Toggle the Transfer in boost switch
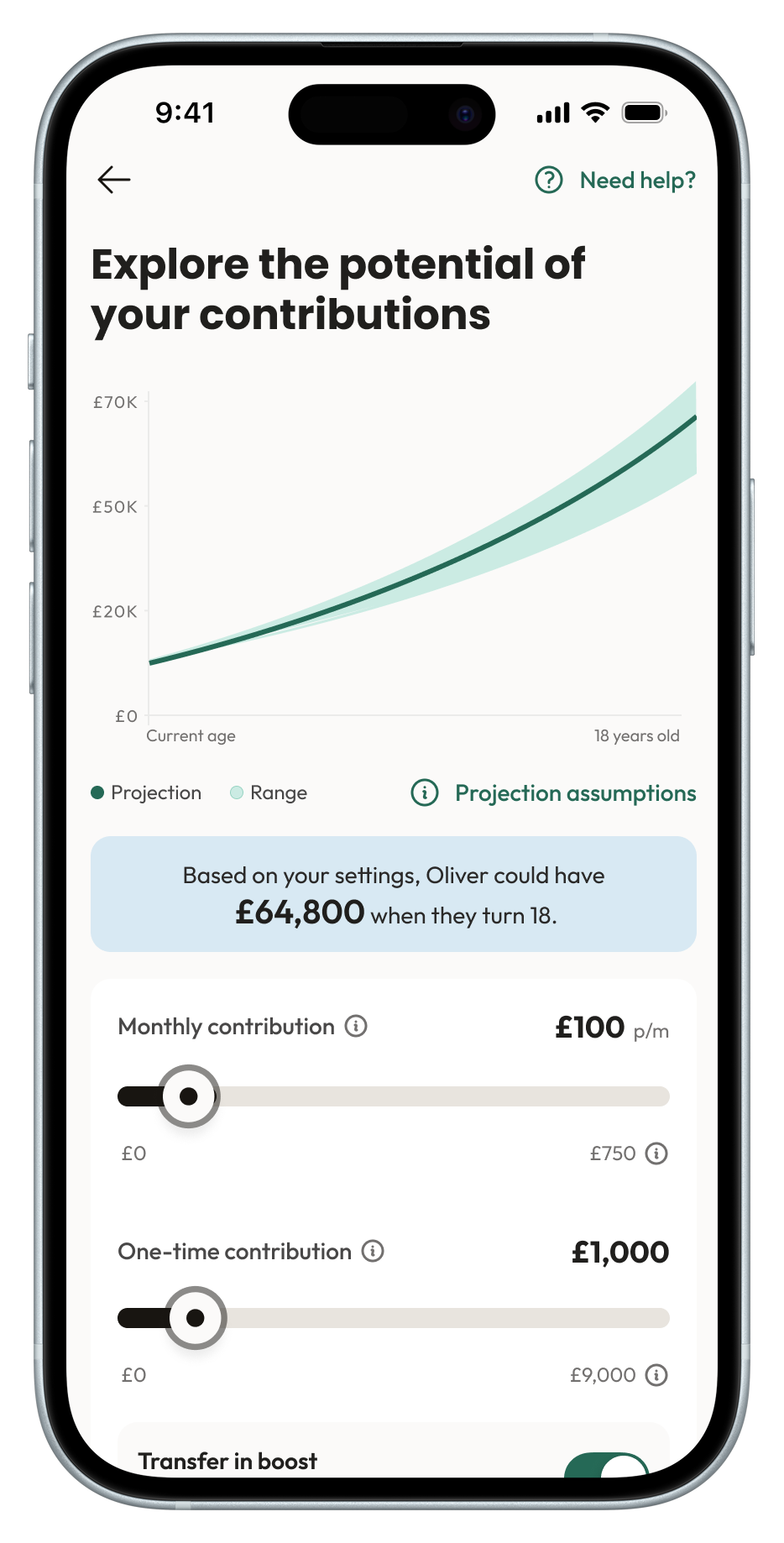This screenshot has height=1543, width=784. click(x=608, y=1466)
